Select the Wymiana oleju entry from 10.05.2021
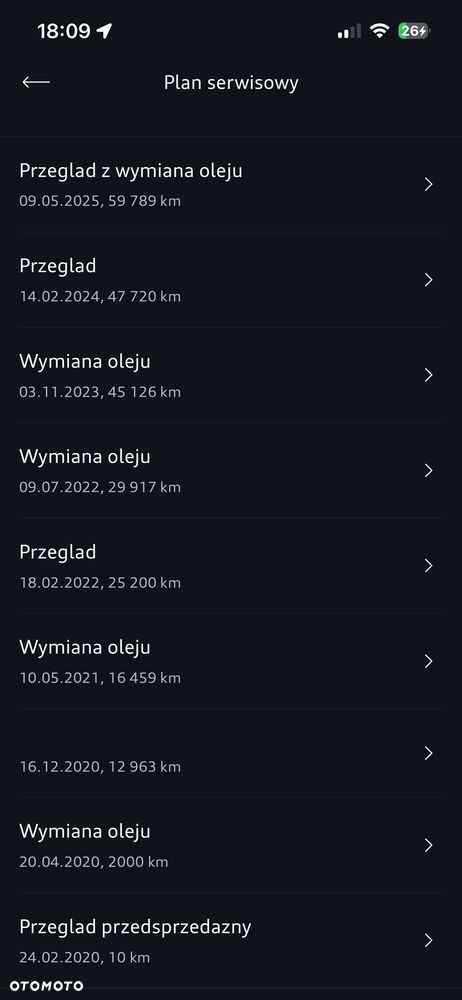This screenshot has width=462, height=1000. [231, 661]
